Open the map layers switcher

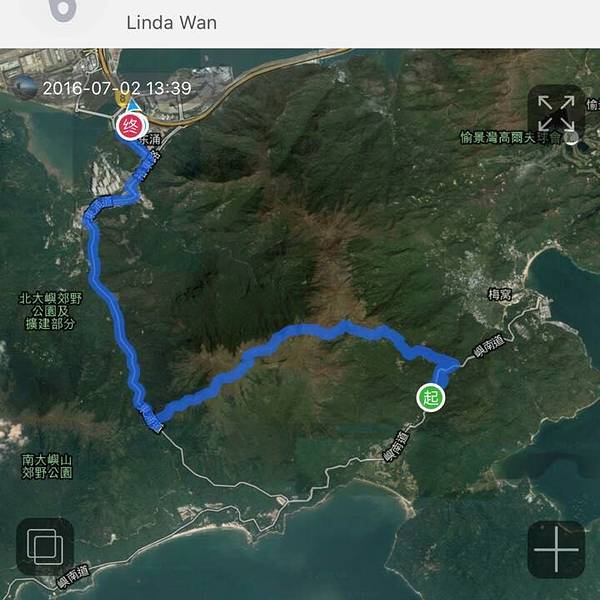[x=45, y=547]
